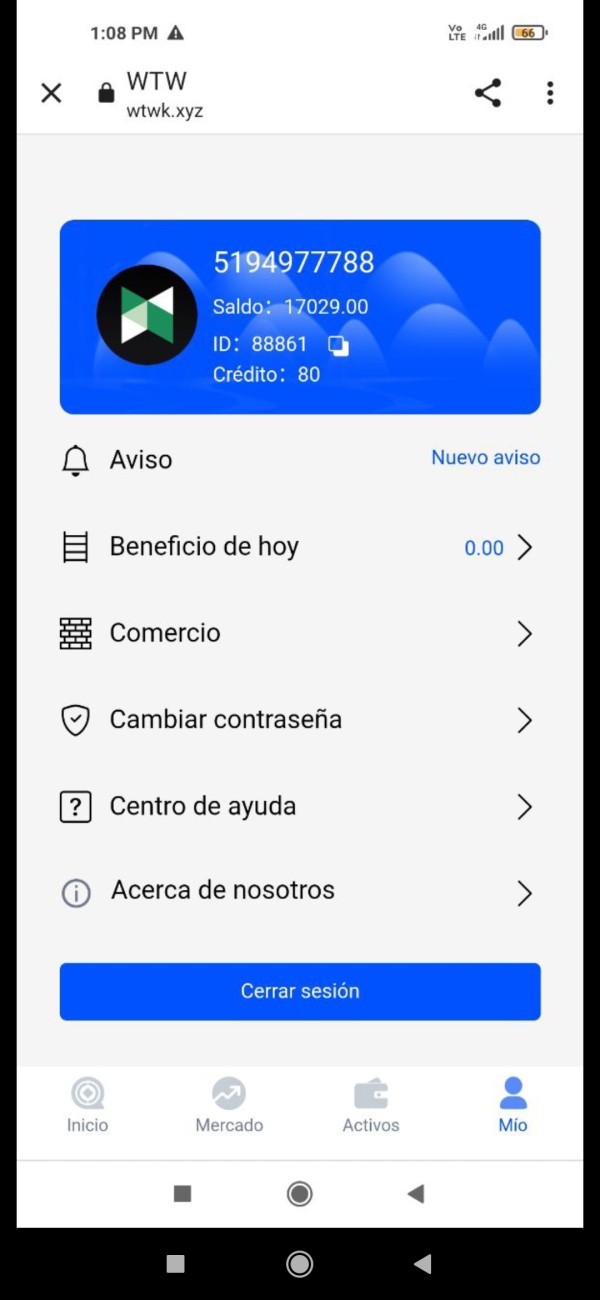Switch to the Activos tab
This screenshot has width=600, height=1300.
pos(371,1105)
